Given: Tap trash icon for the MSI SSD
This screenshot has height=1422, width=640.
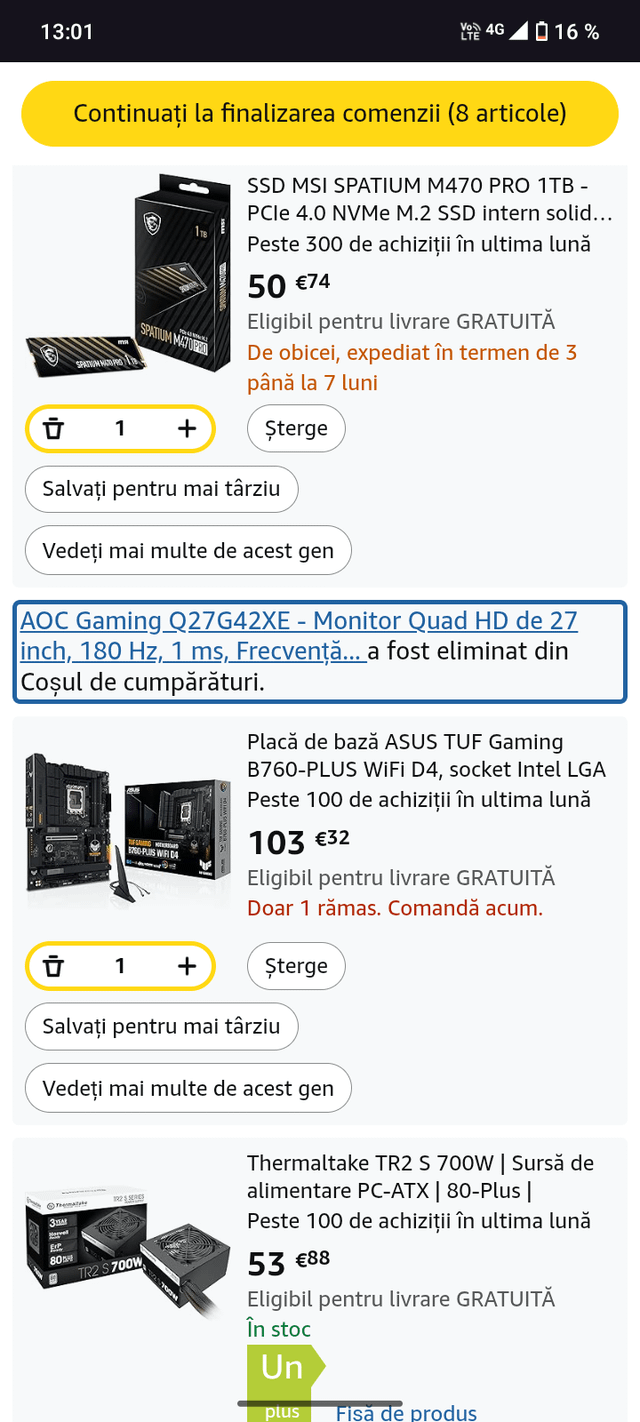Looking at the screenshot, I should [x=54, y=429].
